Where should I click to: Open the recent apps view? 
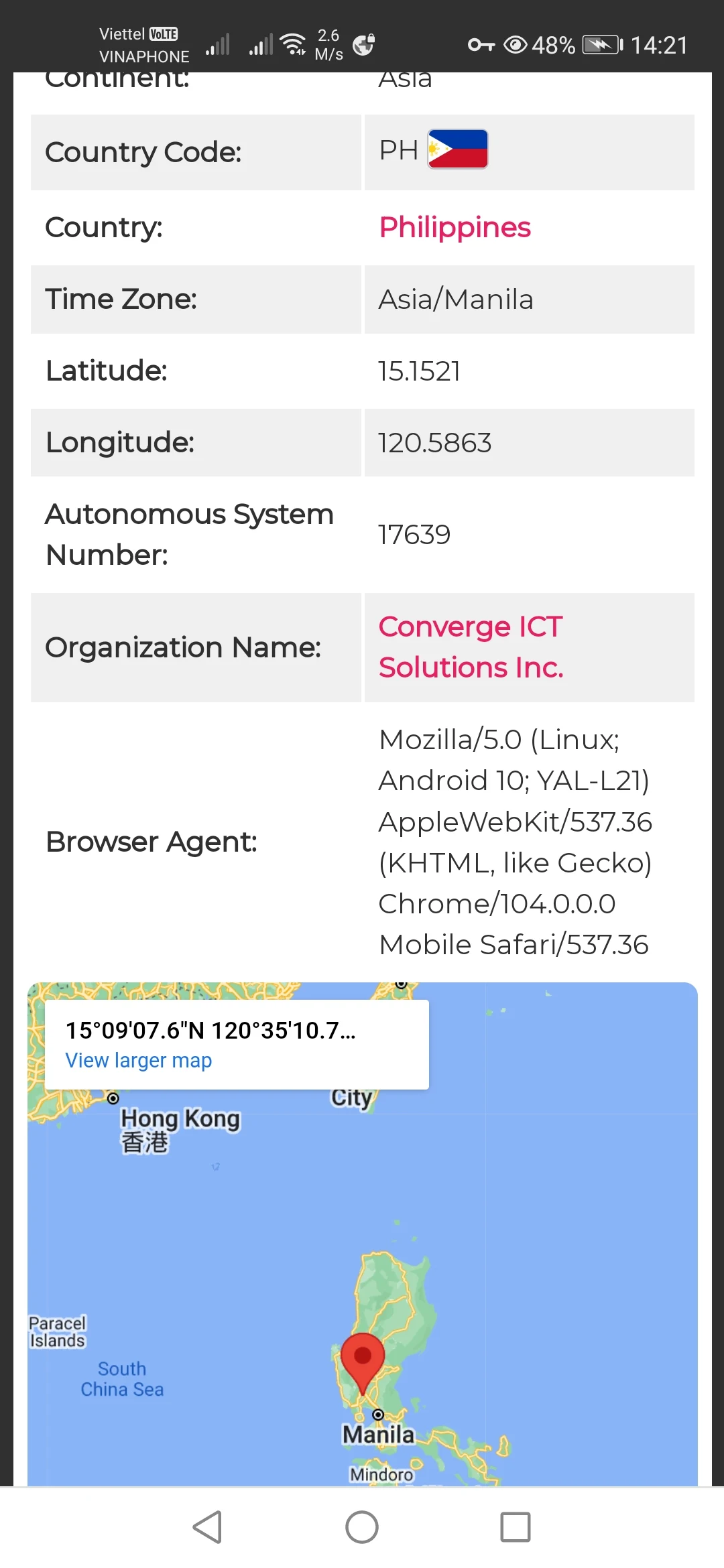(516, 1527)
